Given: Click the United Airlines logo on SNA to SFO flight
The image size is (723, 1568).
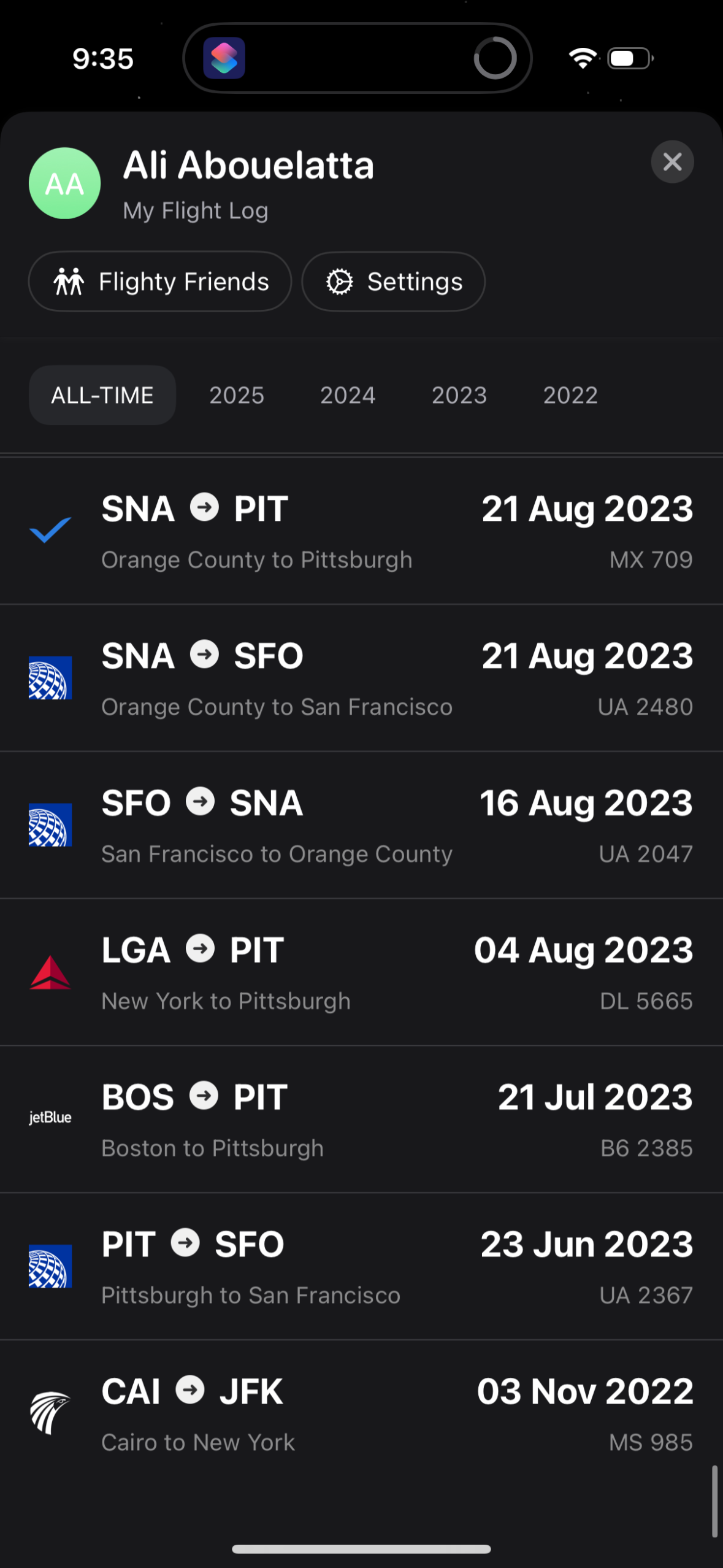Looking at the screenshot, I should (50, 677).
